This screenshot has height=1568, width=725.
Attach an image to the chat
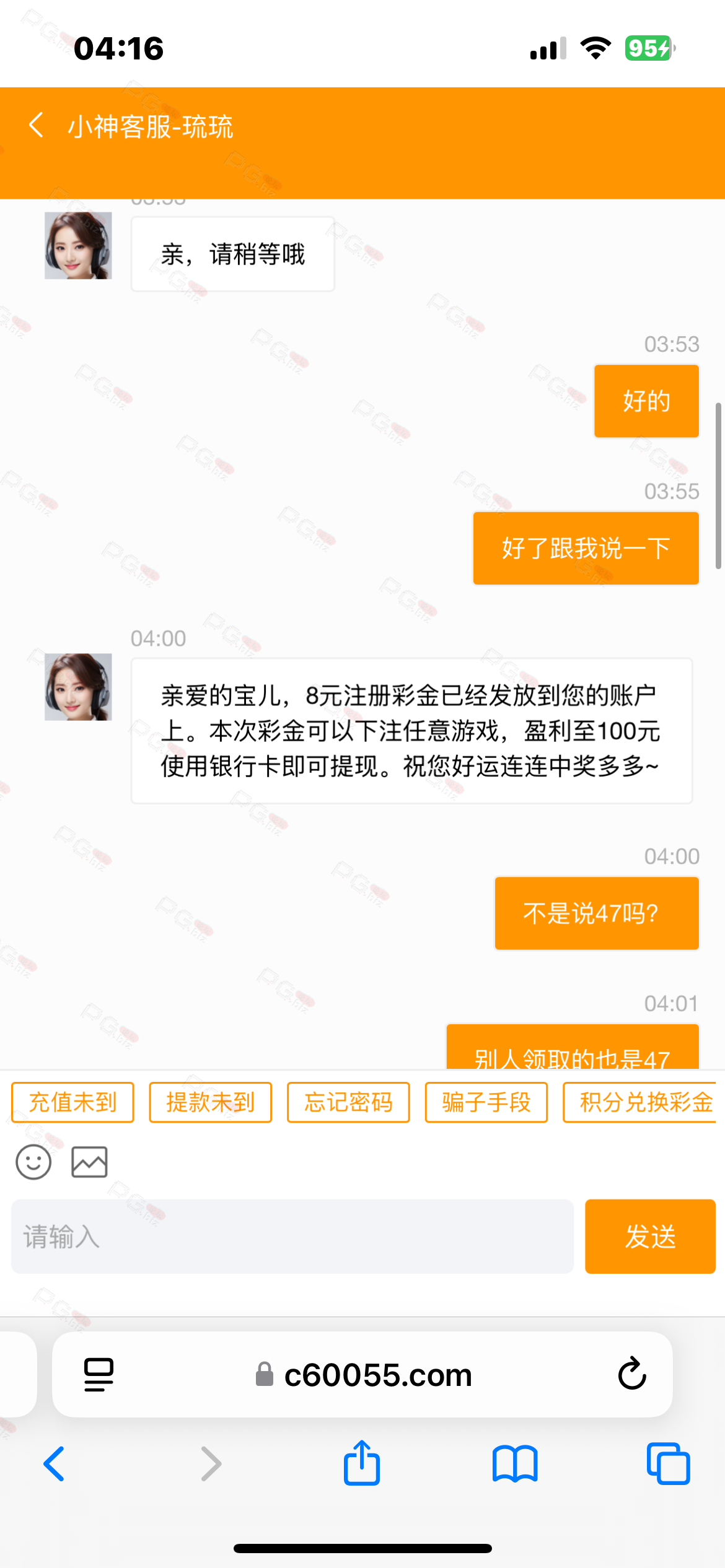(x=89, y=1162)
